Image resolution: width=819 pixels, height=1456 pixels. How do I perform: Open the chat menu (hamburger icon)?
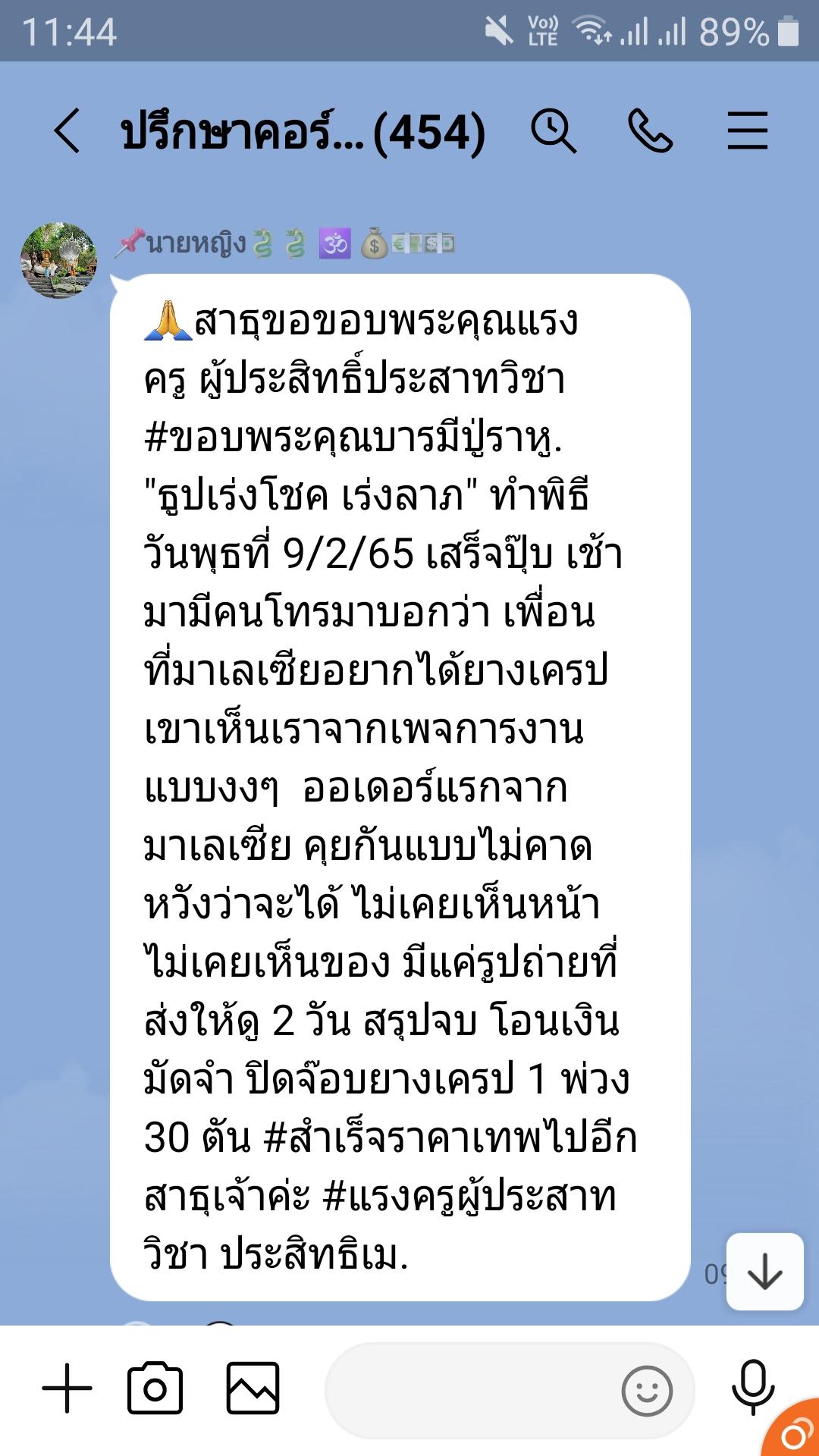click(748, 131)
